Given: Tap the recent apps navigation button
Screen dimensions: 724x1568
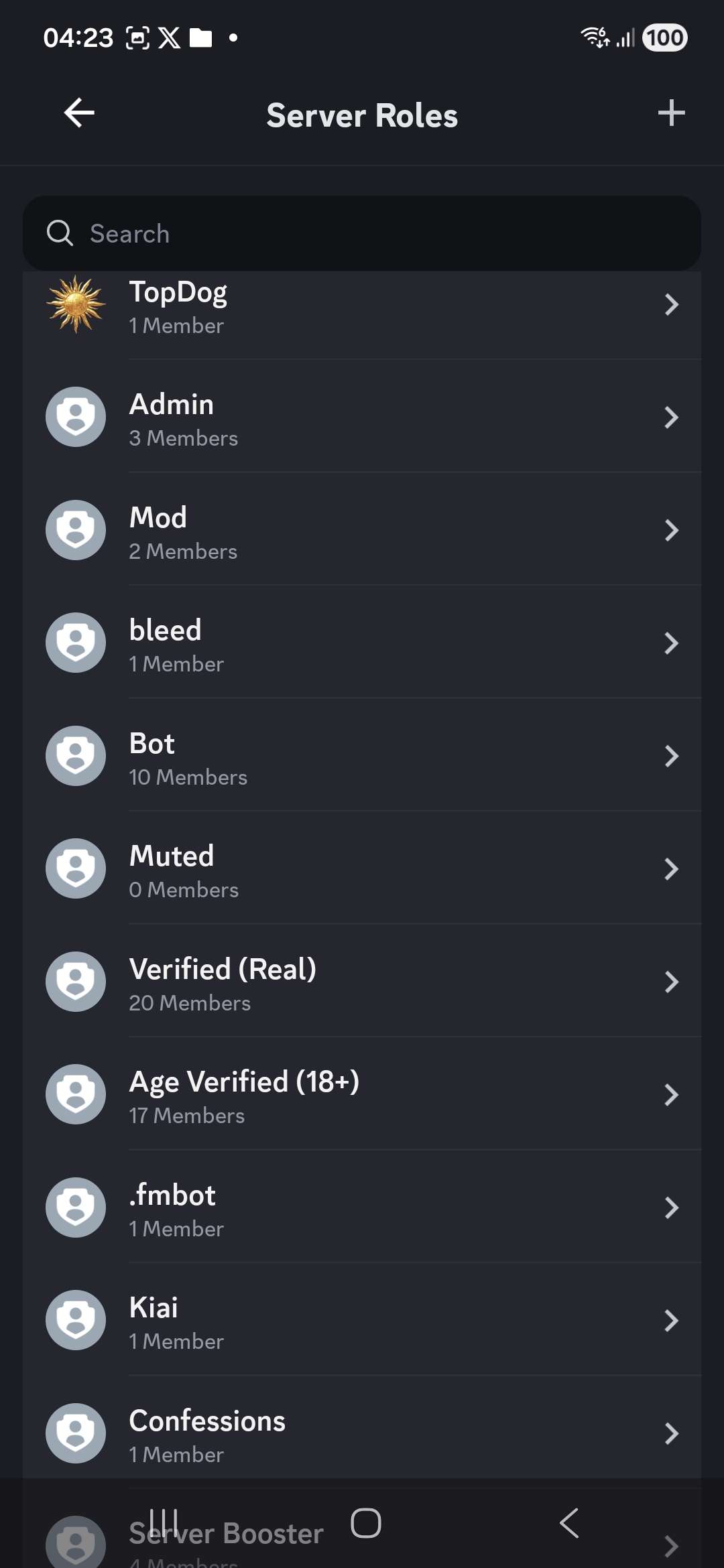Looking at the screenshot, I should pyautogui.click(x=163, y=1522).
